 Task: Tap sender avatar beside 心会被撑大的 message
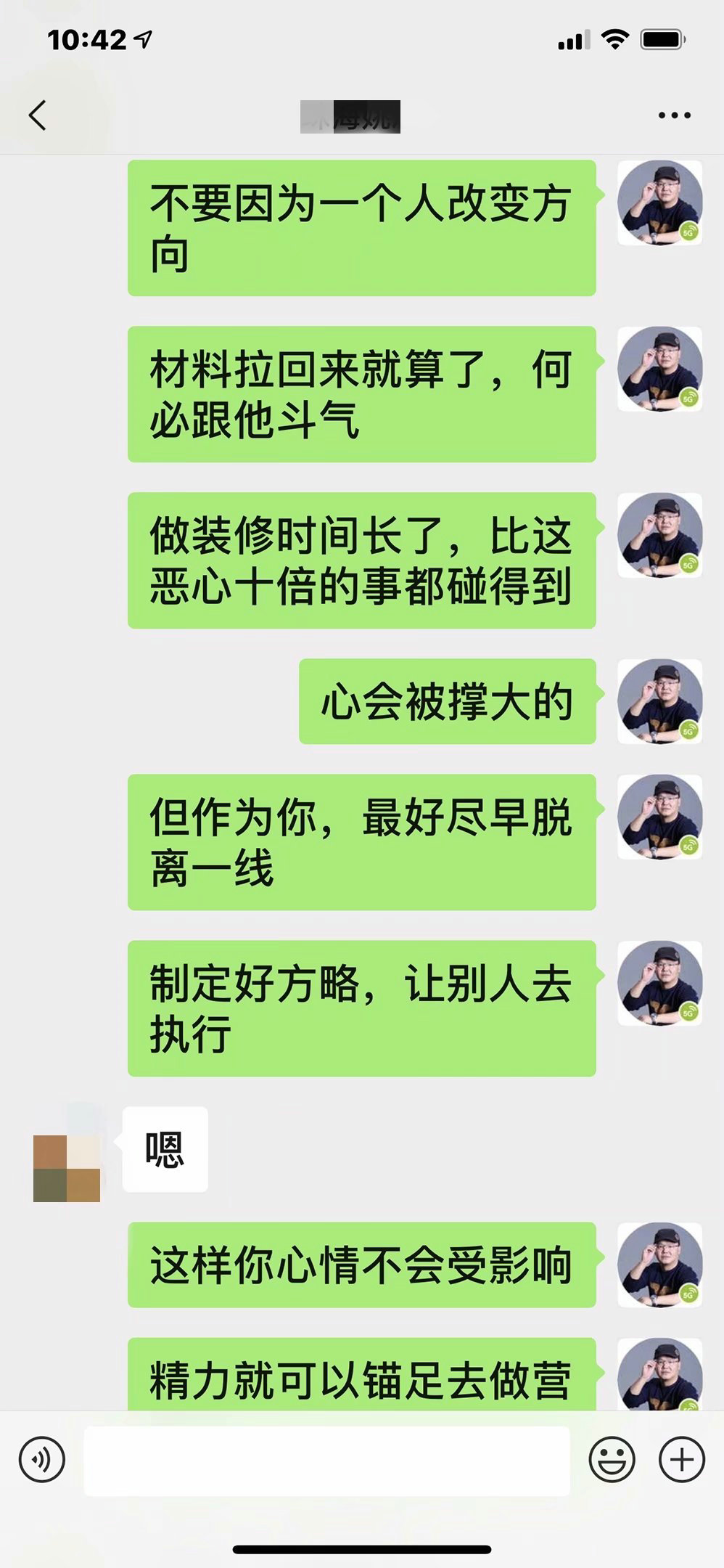pyautogui.click(x=659, y=701)
